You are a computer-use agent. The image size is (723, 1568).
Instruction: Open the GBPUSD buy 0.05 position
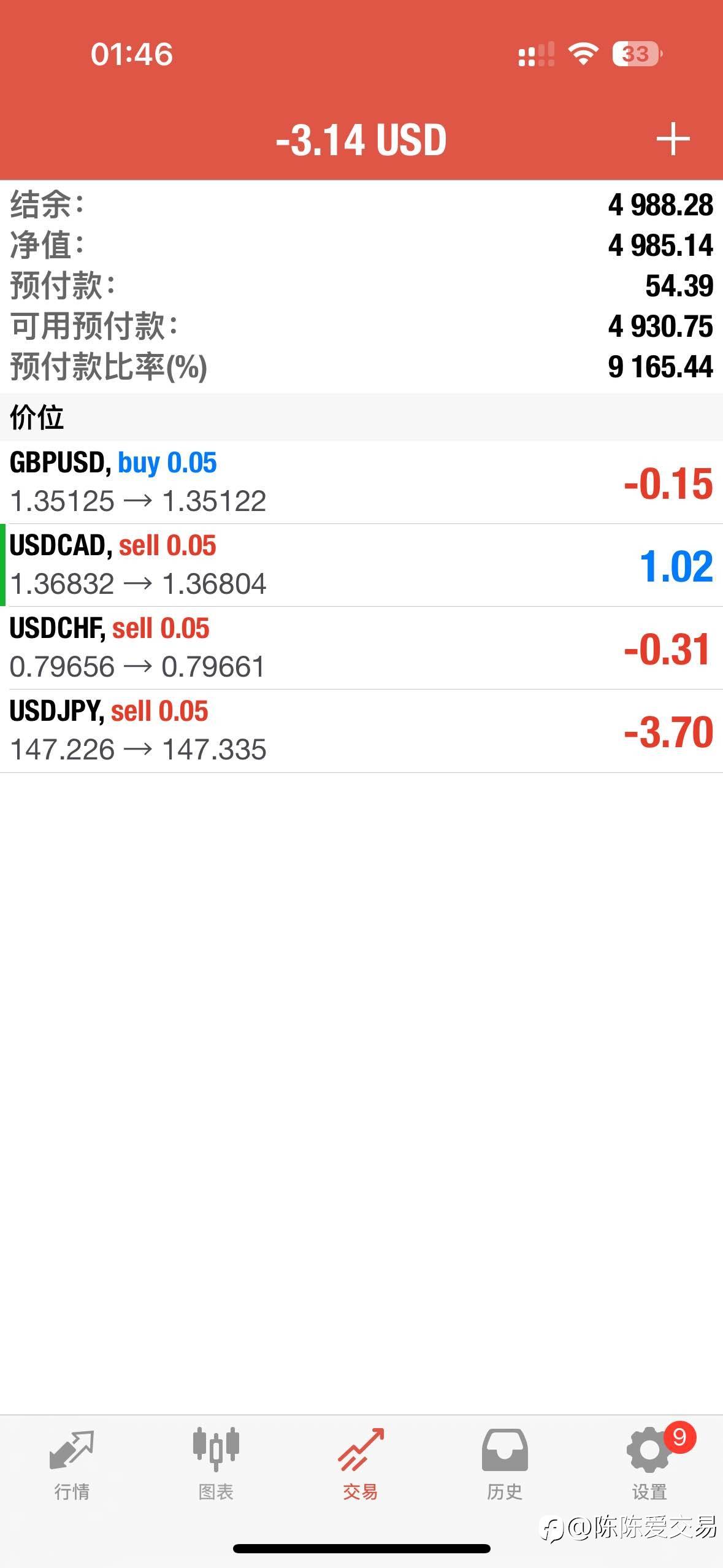361,482
